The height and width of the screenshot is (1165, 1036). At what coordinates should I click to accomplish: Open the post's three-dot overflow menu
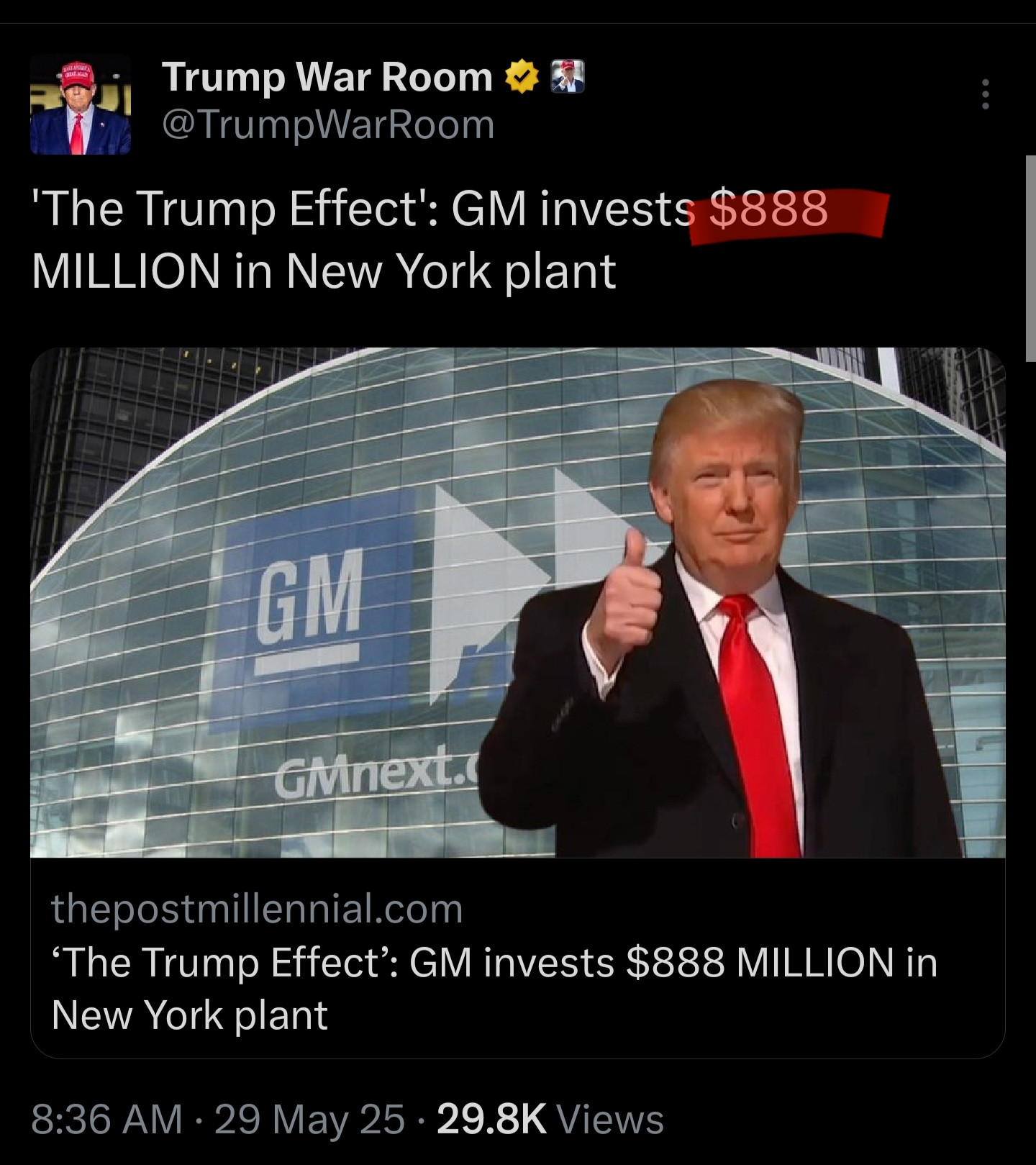(x=985, y=94)
